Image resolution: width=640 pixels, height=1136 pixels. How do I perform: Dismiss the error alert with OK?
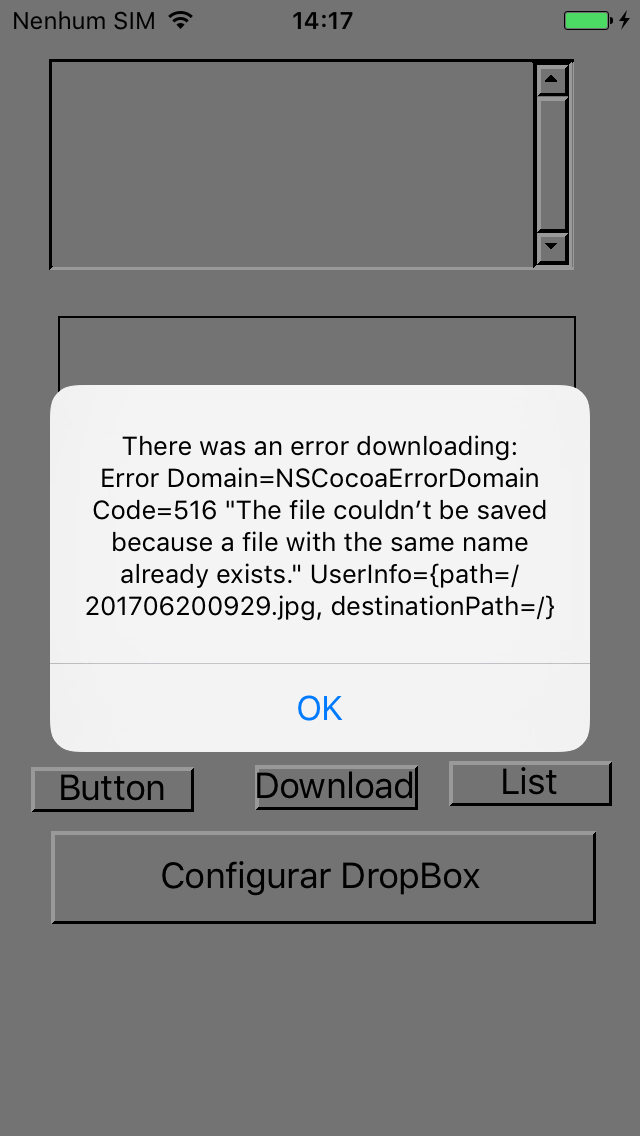pyautogui.click(x=320, y=708)
